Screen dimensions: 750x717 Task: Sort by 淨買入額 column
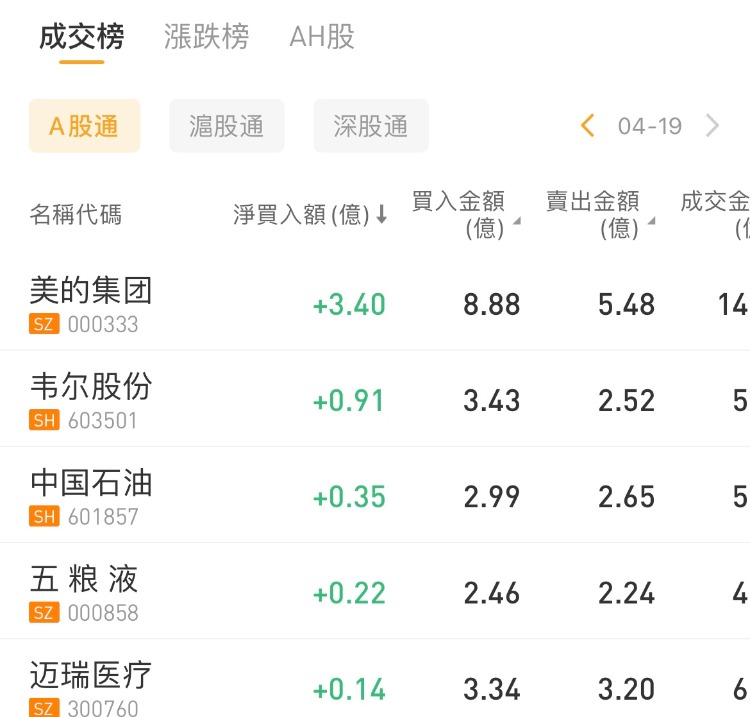[310, 215]
